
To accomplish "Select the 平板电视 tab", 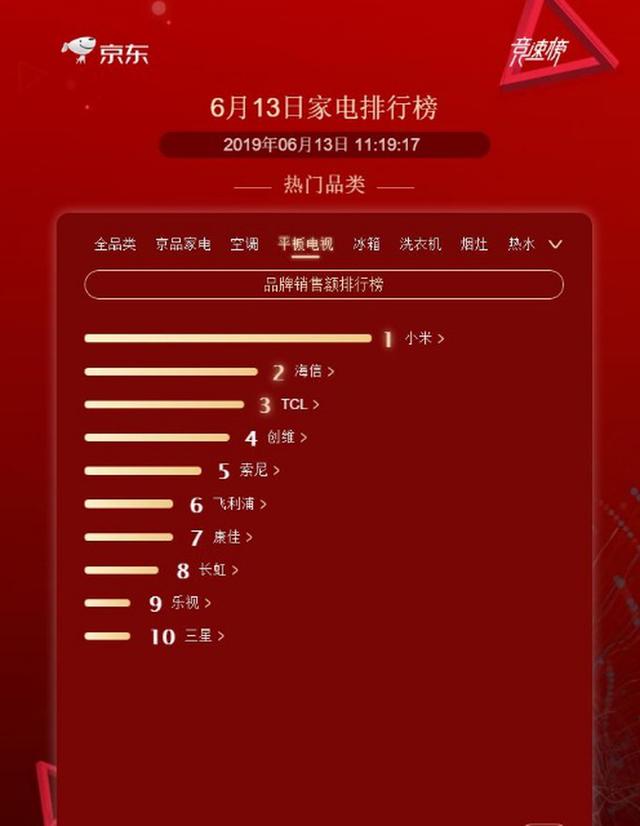I will click(x=305, y=244).
